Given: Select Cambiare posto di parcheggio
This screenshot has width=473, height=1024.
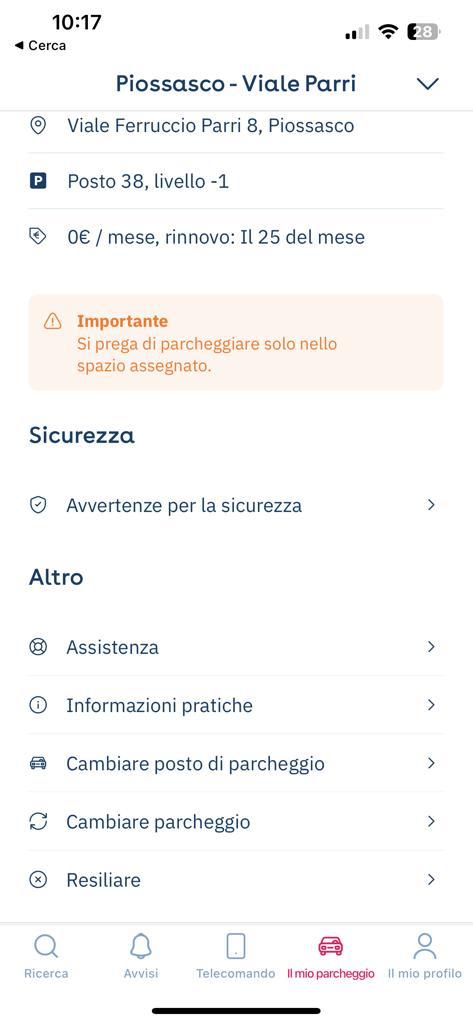Looking at the screenshot, I should pyautogui.click(x=236, y=763).
